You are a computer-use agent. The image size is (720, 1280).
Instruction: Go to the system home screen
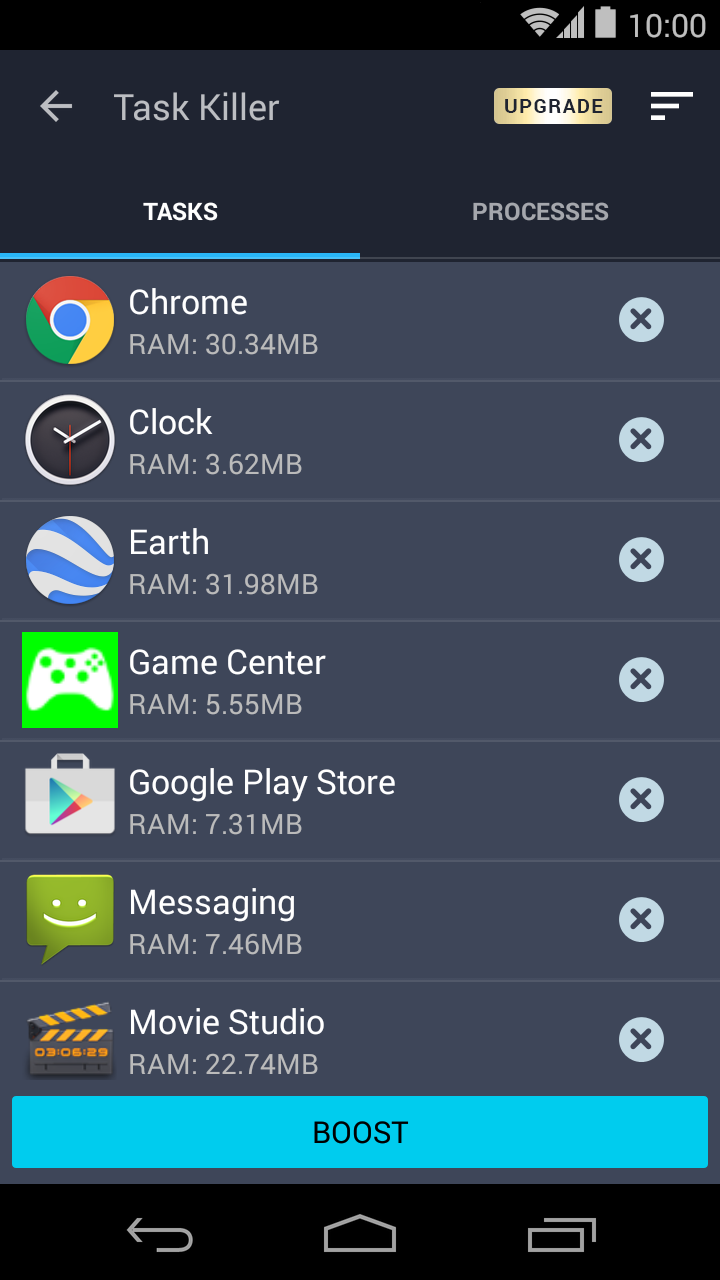[x=360, y=1234]
